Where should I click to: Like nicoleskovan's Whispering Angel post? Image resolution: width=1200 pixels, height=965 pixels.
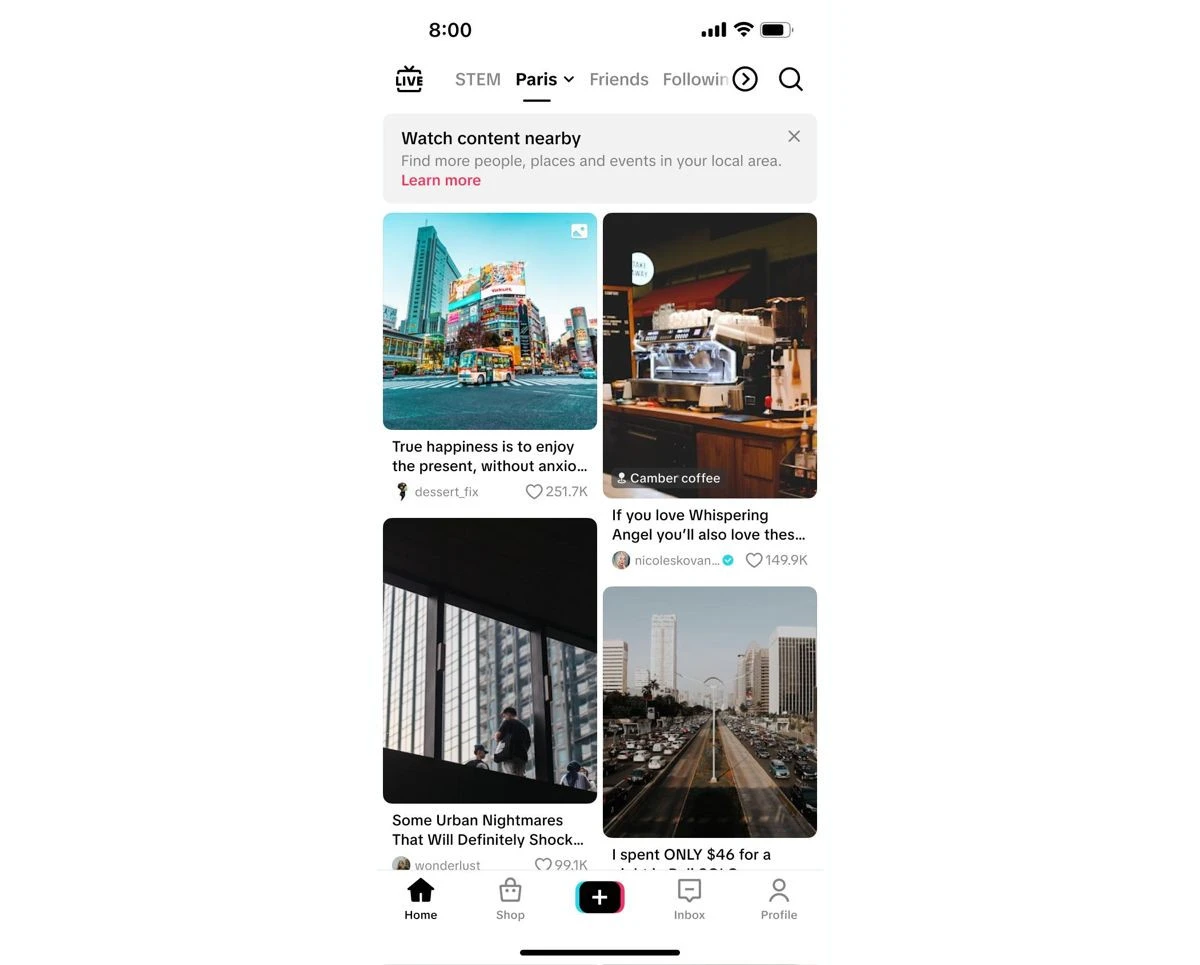pos(754,560)
